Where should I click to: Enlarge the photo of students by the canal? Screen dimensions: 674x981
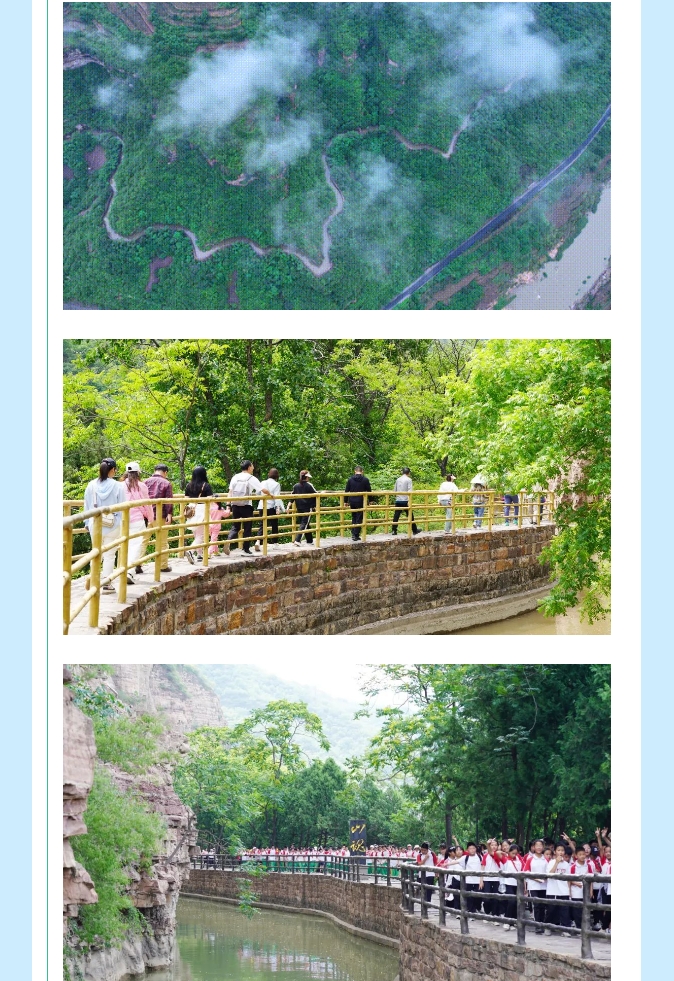[x=336, y=822]
